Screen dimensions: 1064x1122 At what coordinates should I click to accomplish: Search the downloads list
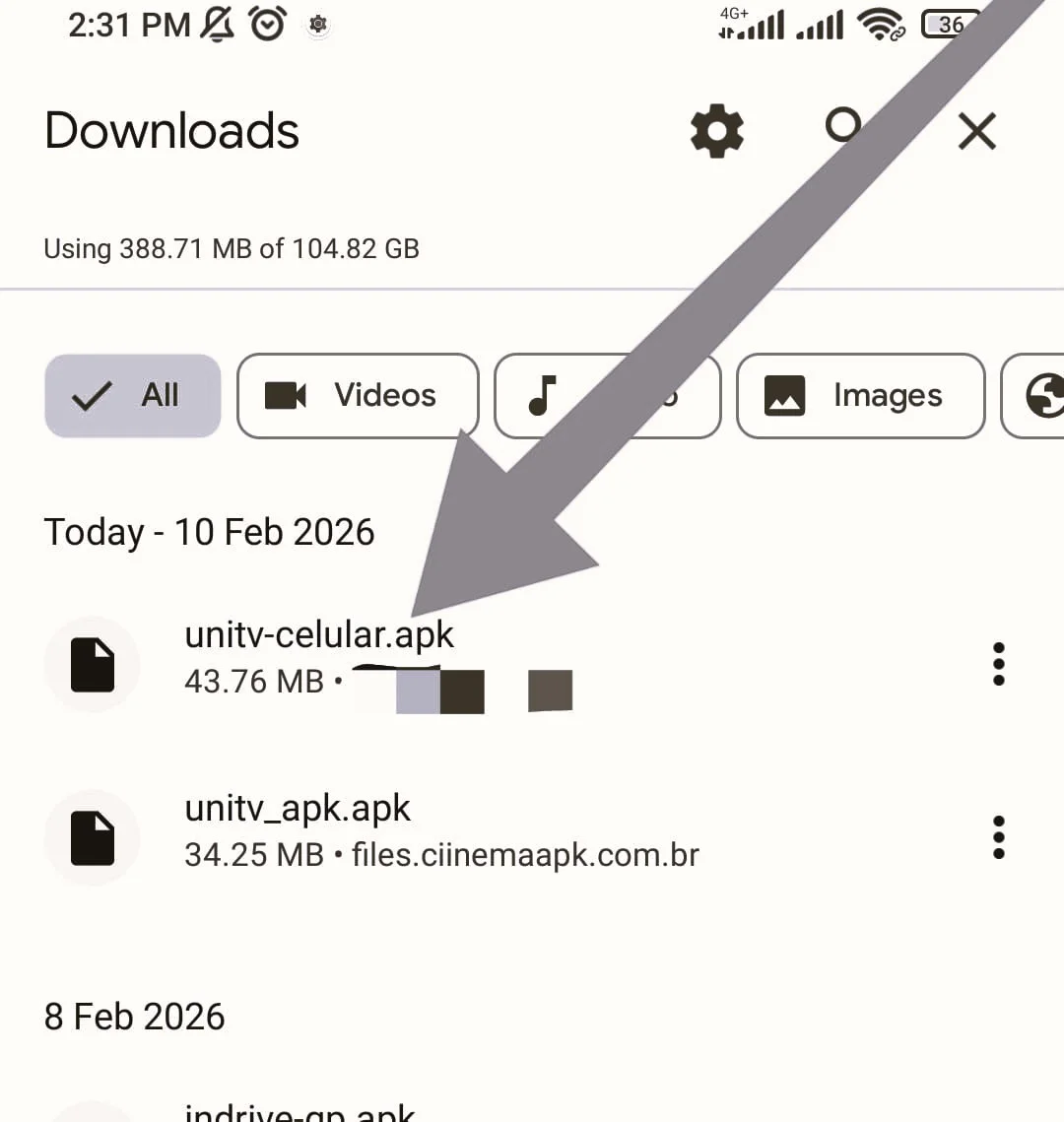pos(842,127)
